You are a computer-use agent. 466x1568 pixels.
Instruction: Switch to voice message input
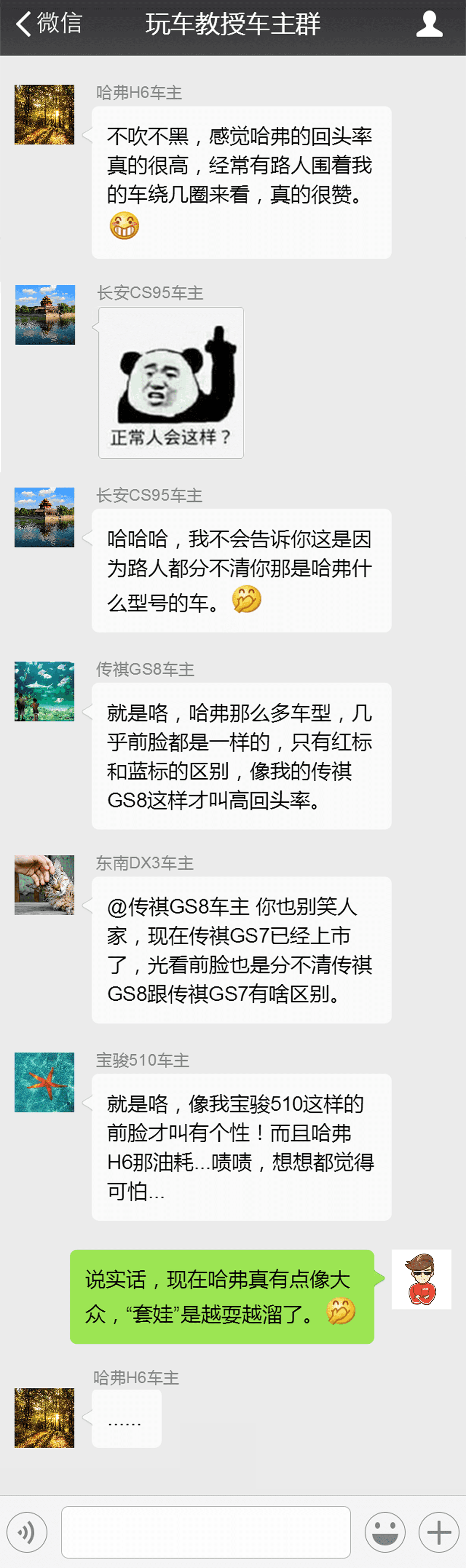click(26, 1531)
